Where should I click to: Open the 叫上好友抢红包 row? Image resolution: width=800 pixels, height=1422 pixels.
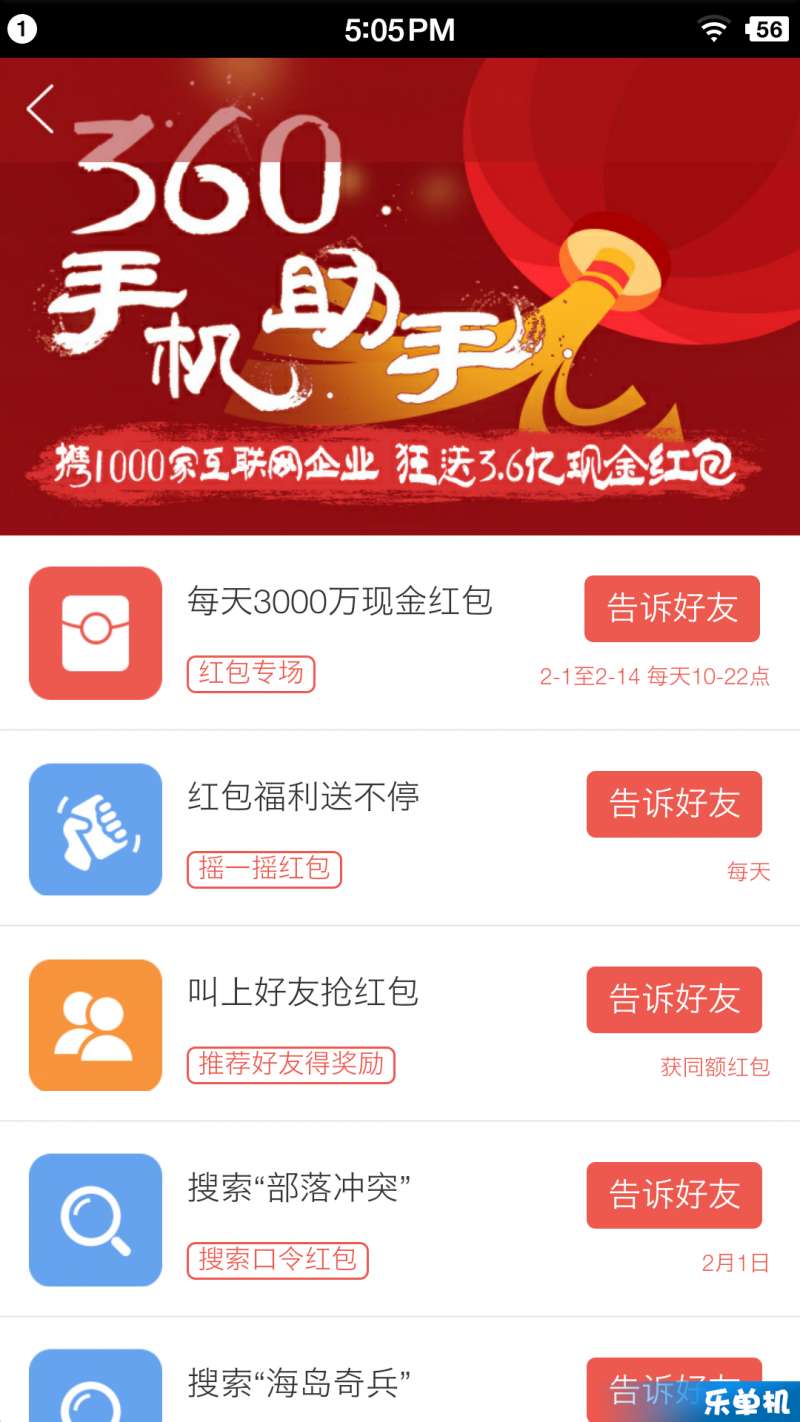tap(303, 992)
